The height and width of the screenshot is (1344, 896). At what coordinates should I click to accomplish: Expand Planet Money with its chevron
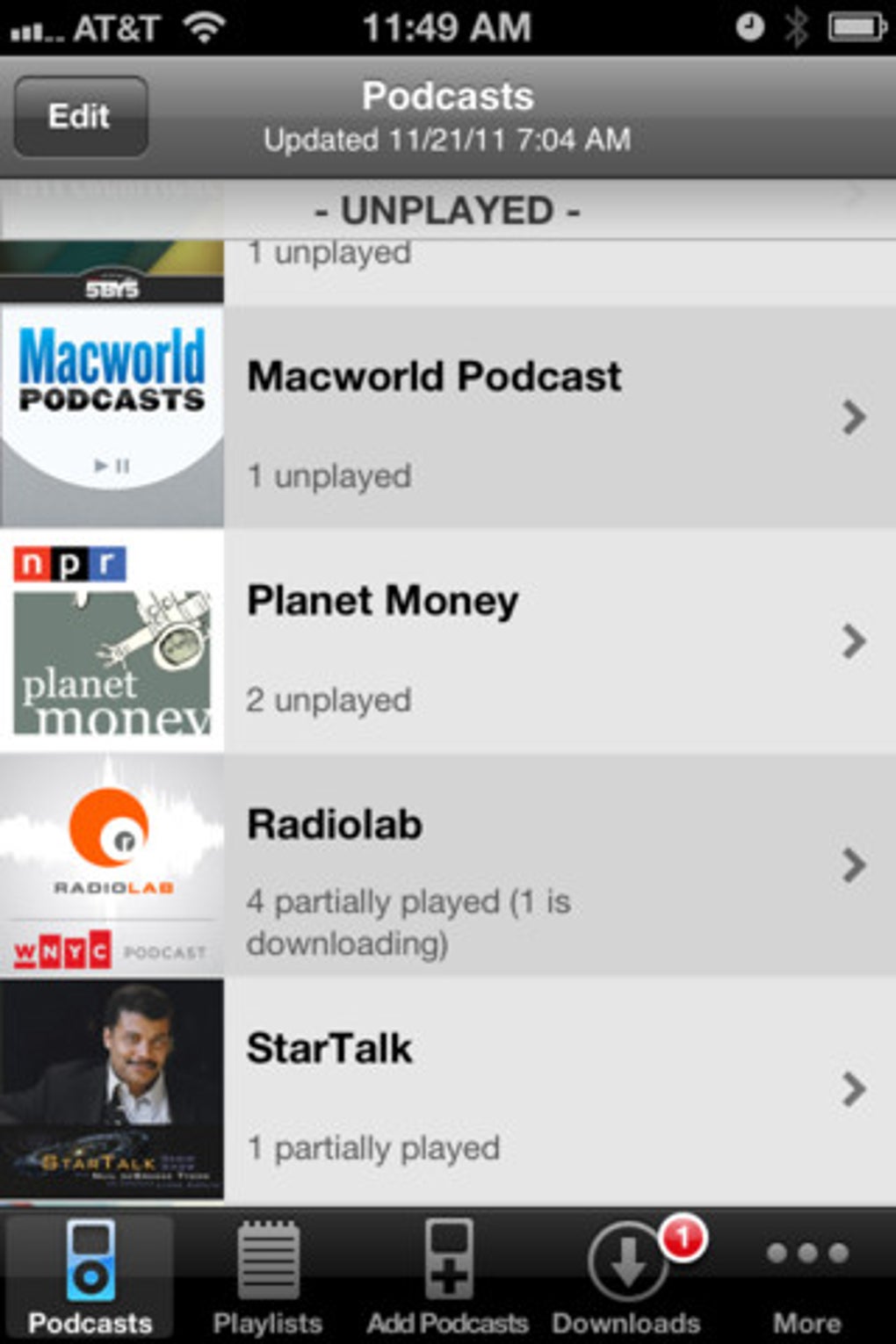[853, 643]
